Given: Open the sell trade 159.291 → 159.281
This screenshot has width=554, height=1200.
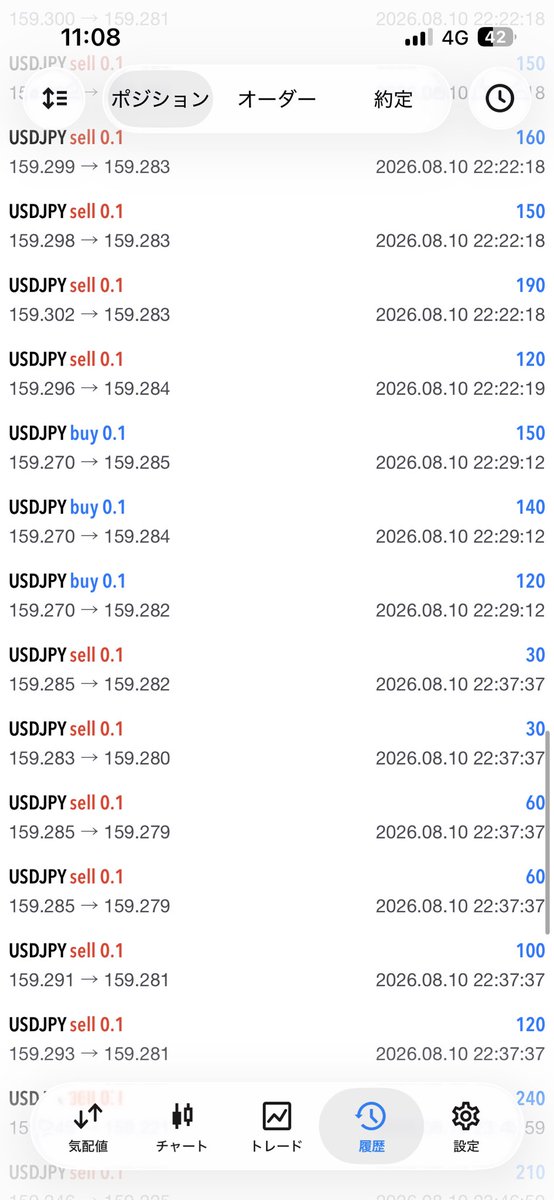Looking at the screenshot, I should (x=277, y=966).
